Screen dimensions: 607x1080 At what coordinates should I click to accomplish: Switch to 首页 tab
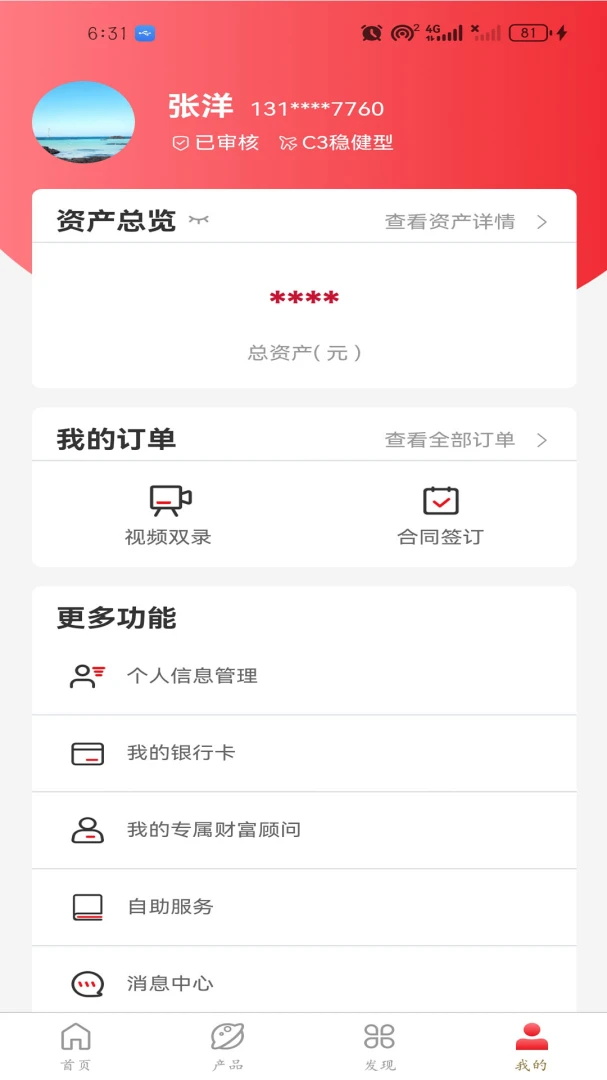[x=76, y=1046]
